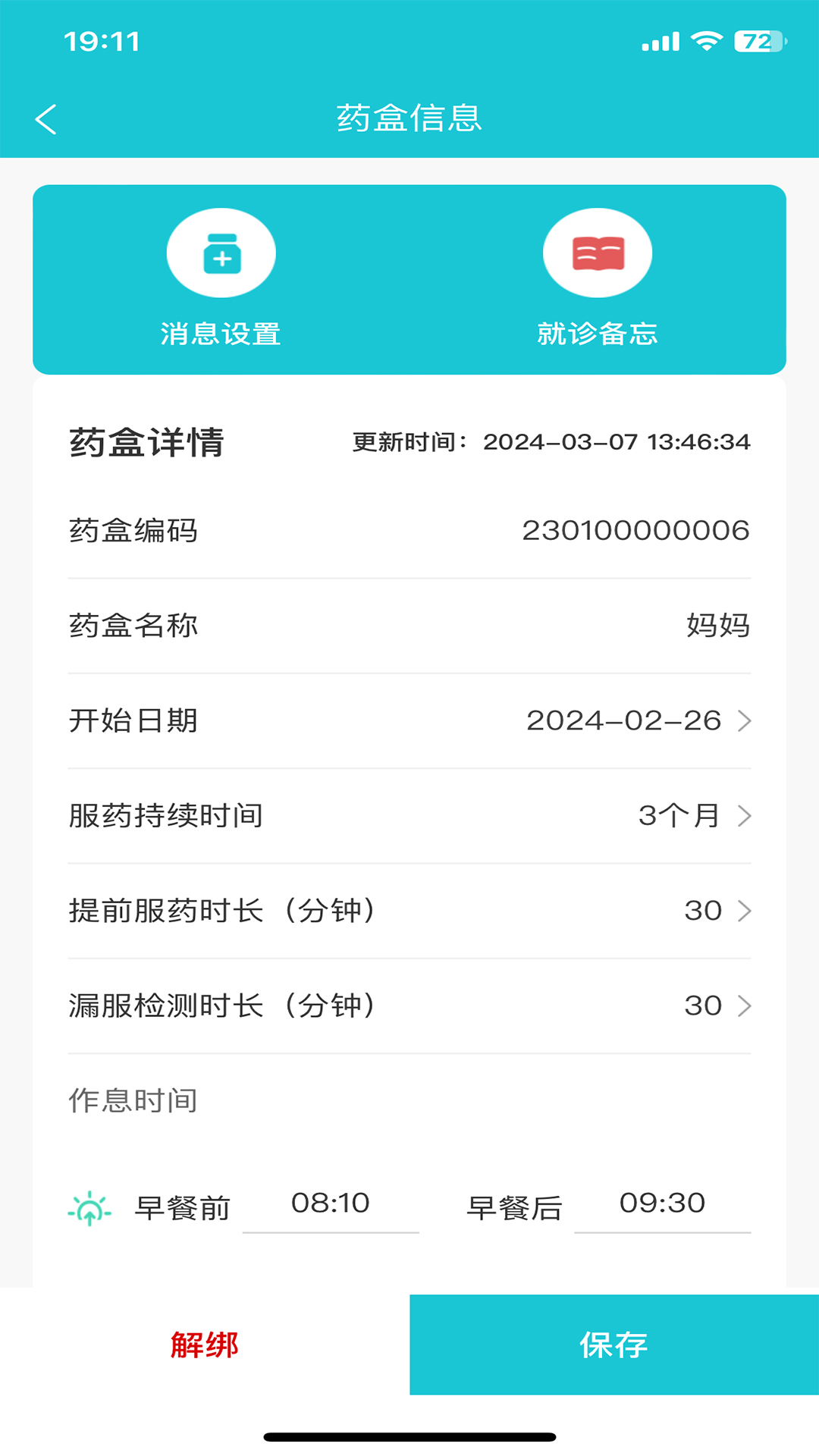
Task: Open the 消息设置 medicine bottle icon
Action: (220, 252)
